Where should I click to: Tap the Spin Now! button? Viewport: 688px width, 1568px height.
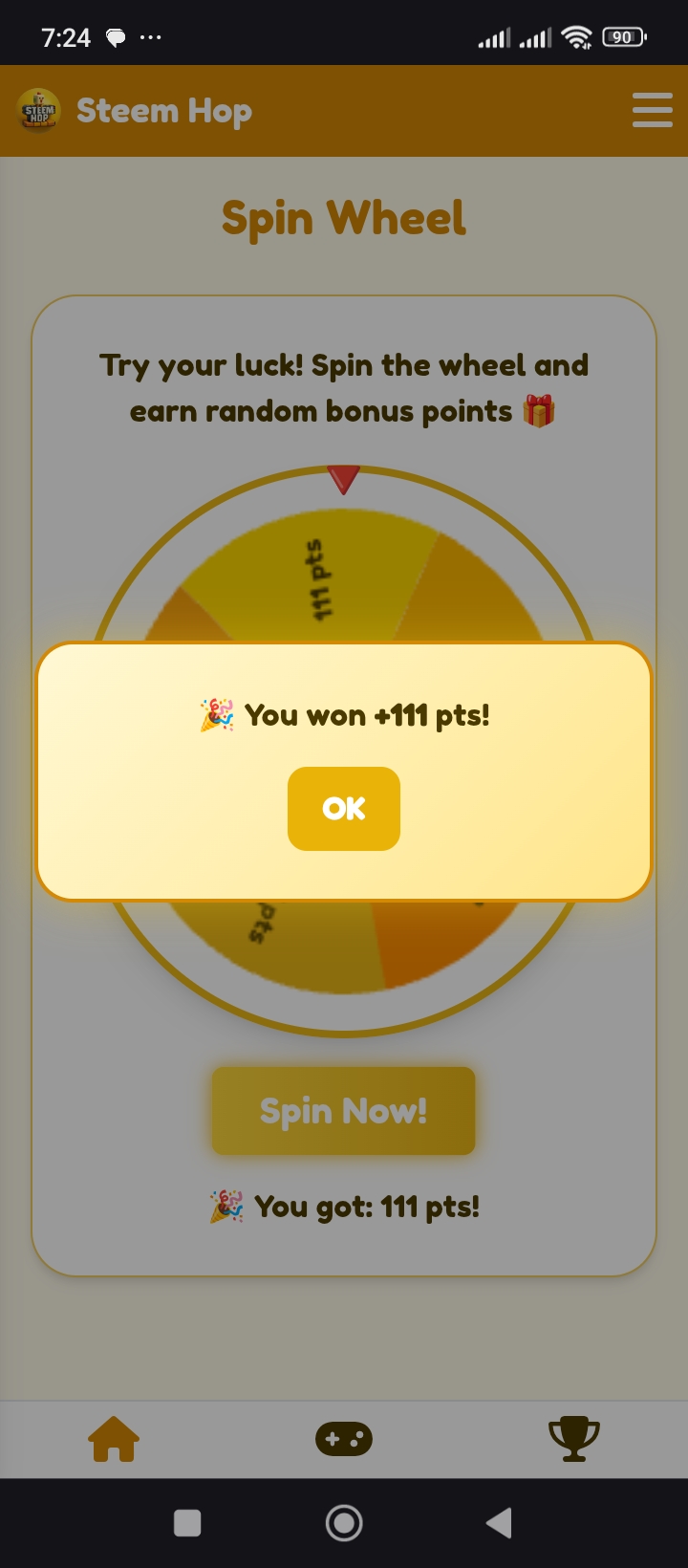coord(343,1111)
